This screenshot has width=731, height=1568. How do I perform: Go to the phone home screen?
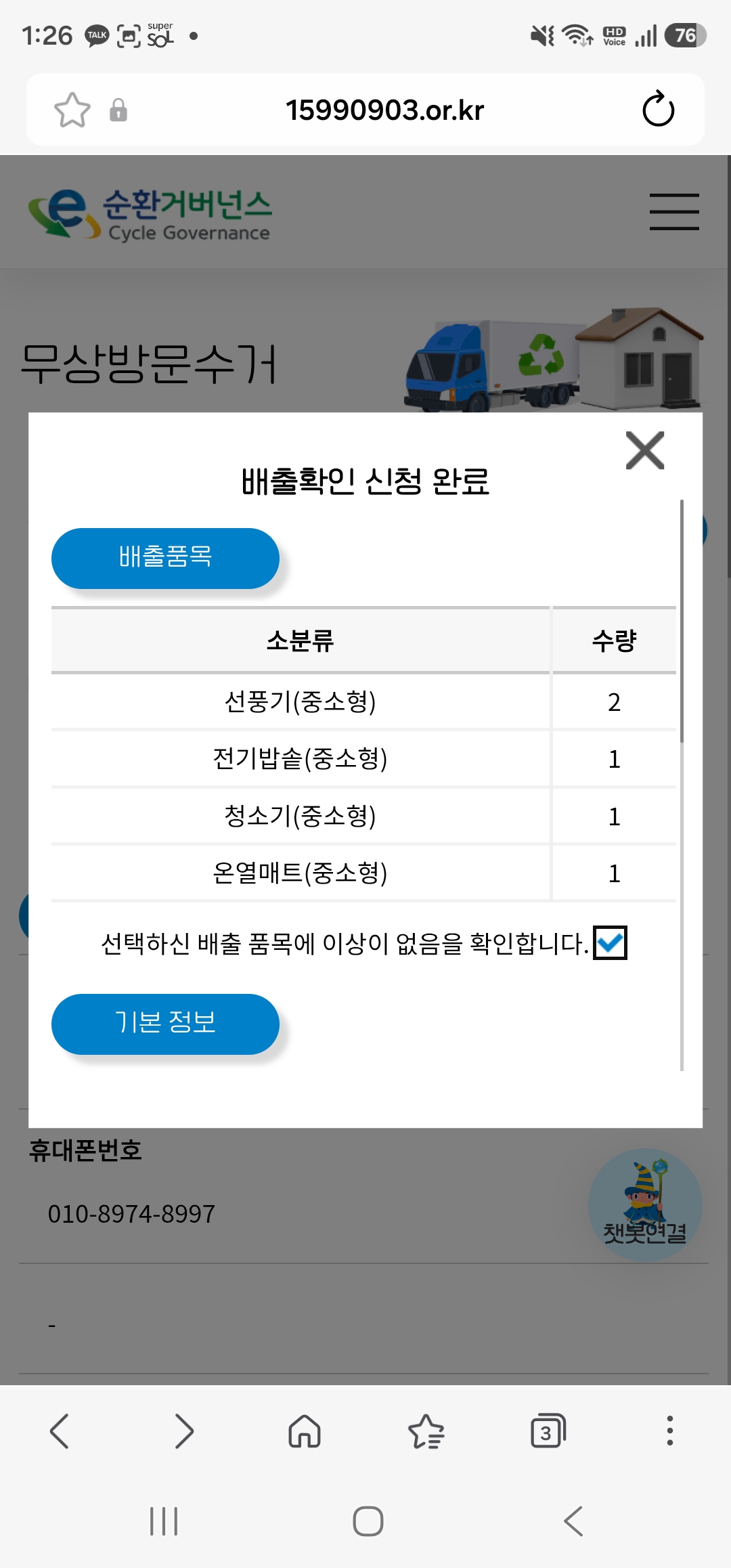(x=368, y=1521)
